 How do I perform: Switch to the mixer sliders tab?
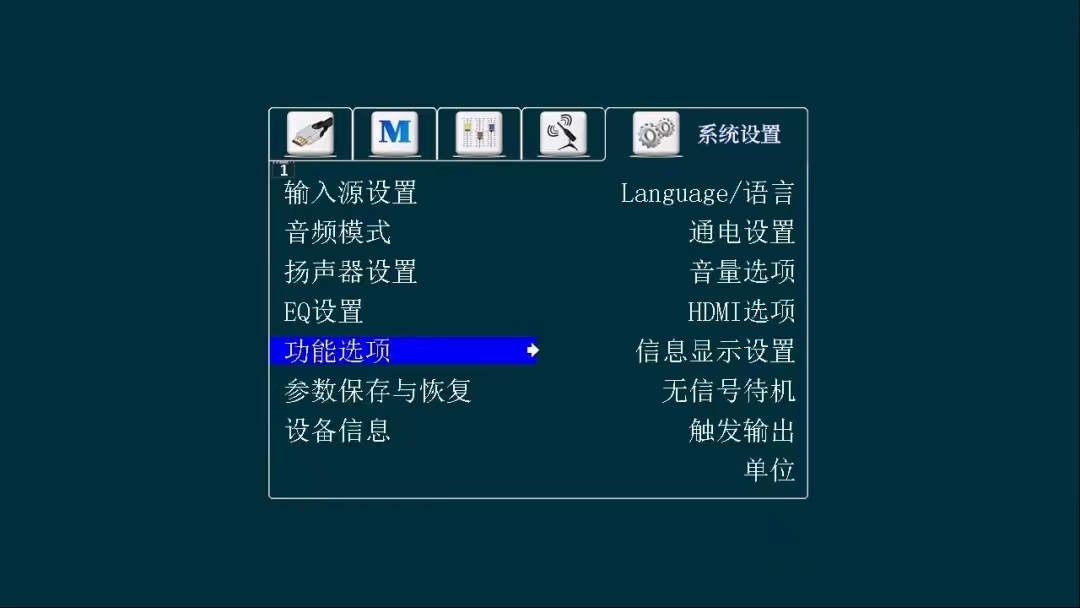pos(479,134)
